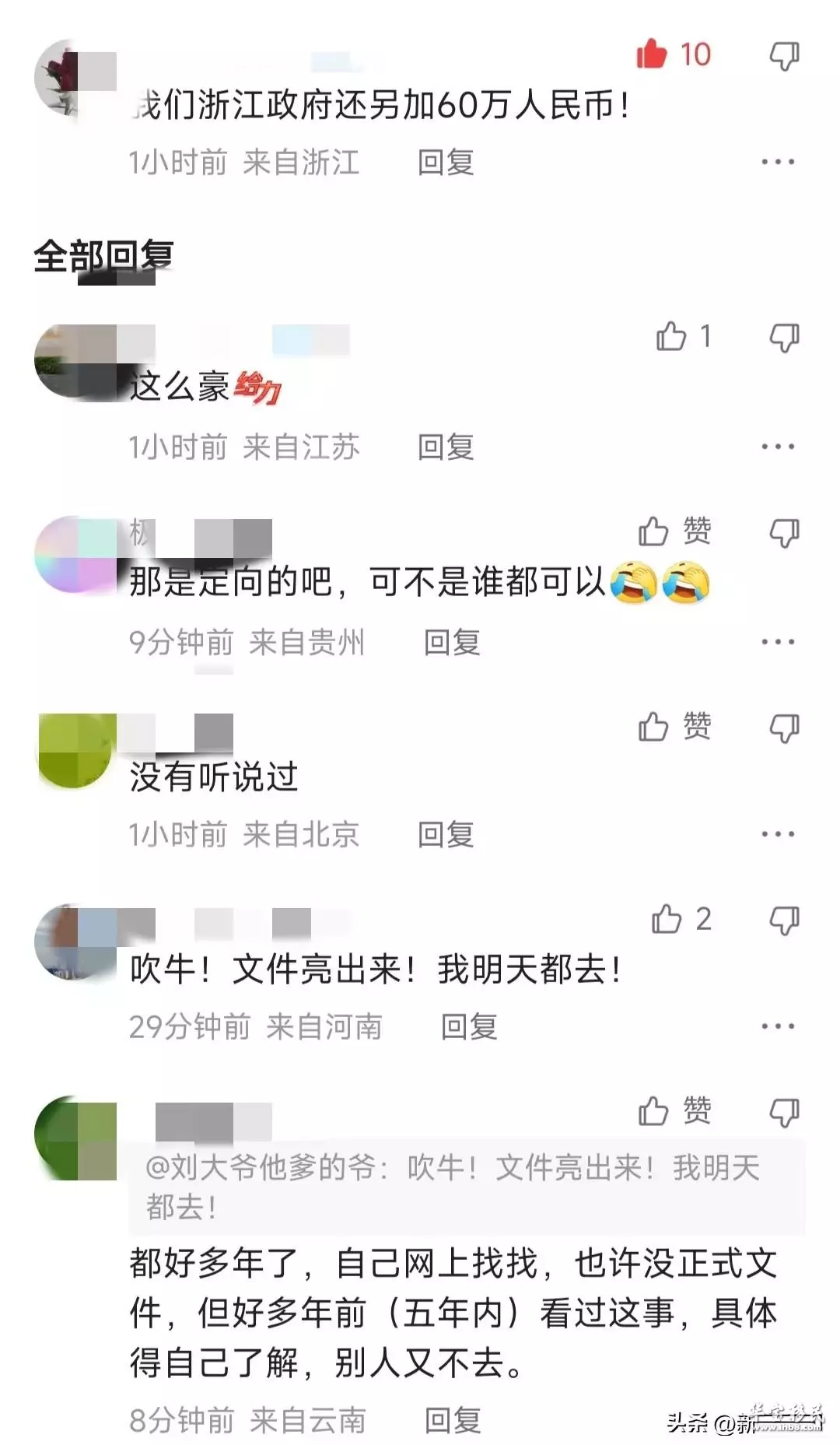Dislike the 那是定向的吧 reply
Screen dimensions: 840x1445
784,533
